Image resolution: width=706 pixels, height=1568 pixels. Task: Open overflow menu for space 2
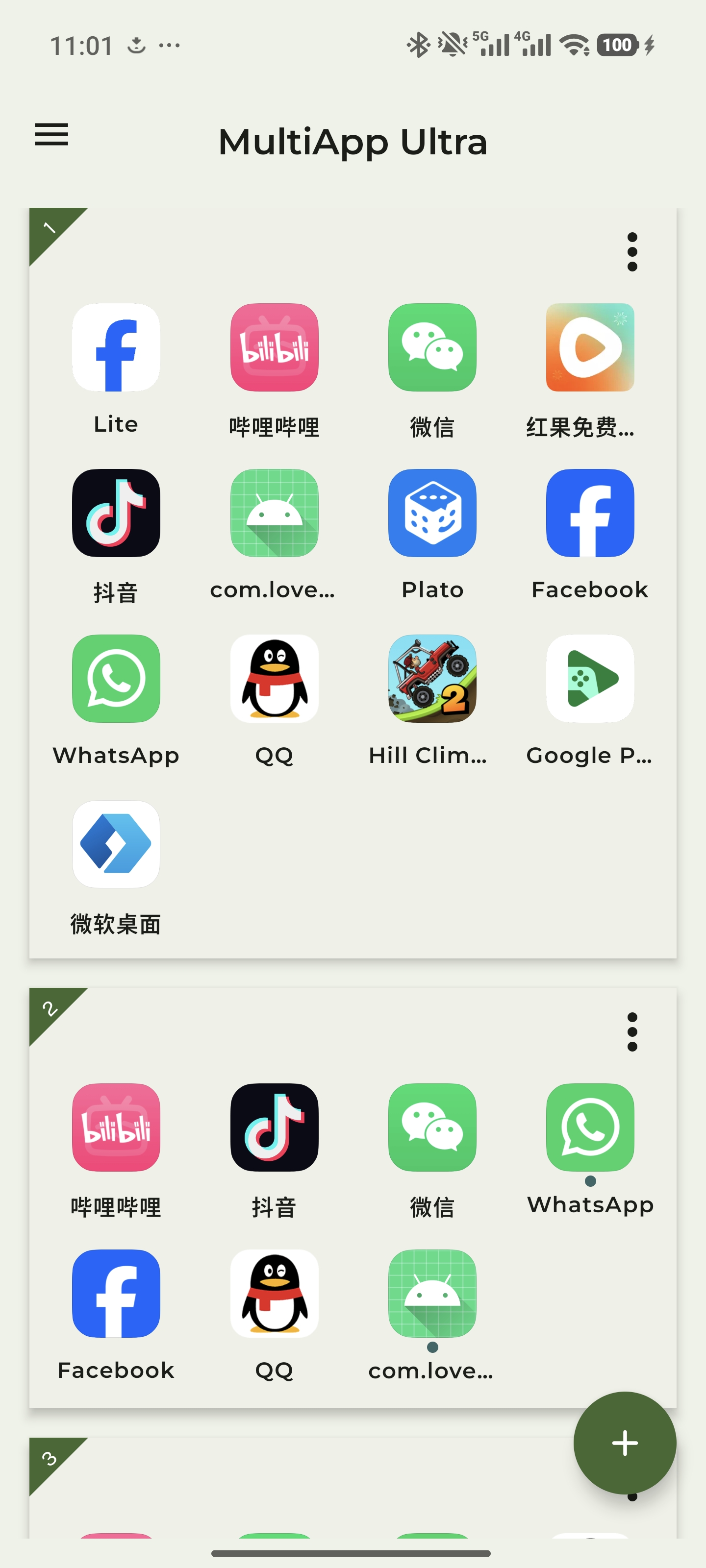click(x=631, y=1032)
